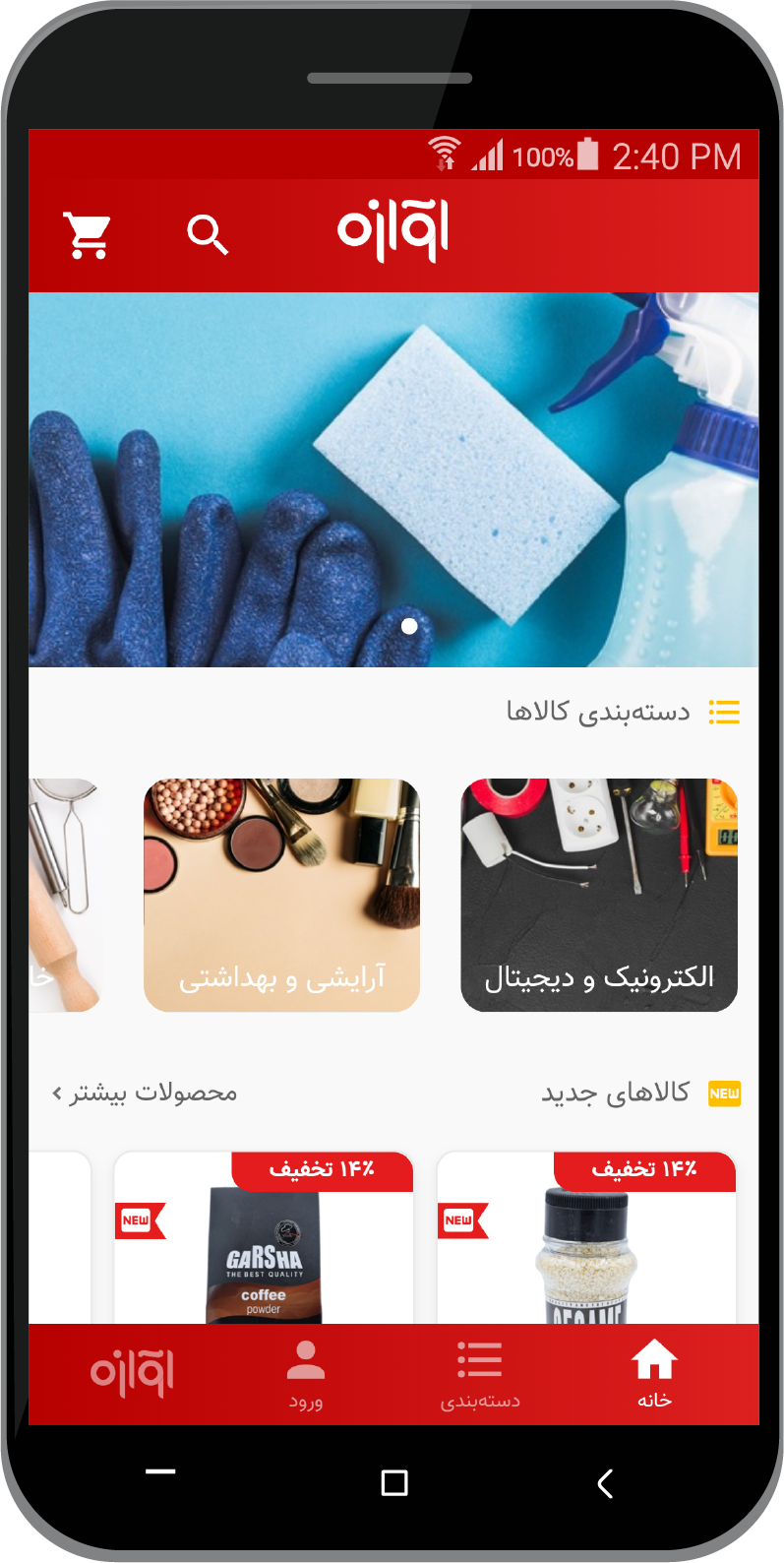The width and height of the screenshot is (784, 1563).
Task: Tap محصولات بیشتر link
Action: coord(145,1093)
